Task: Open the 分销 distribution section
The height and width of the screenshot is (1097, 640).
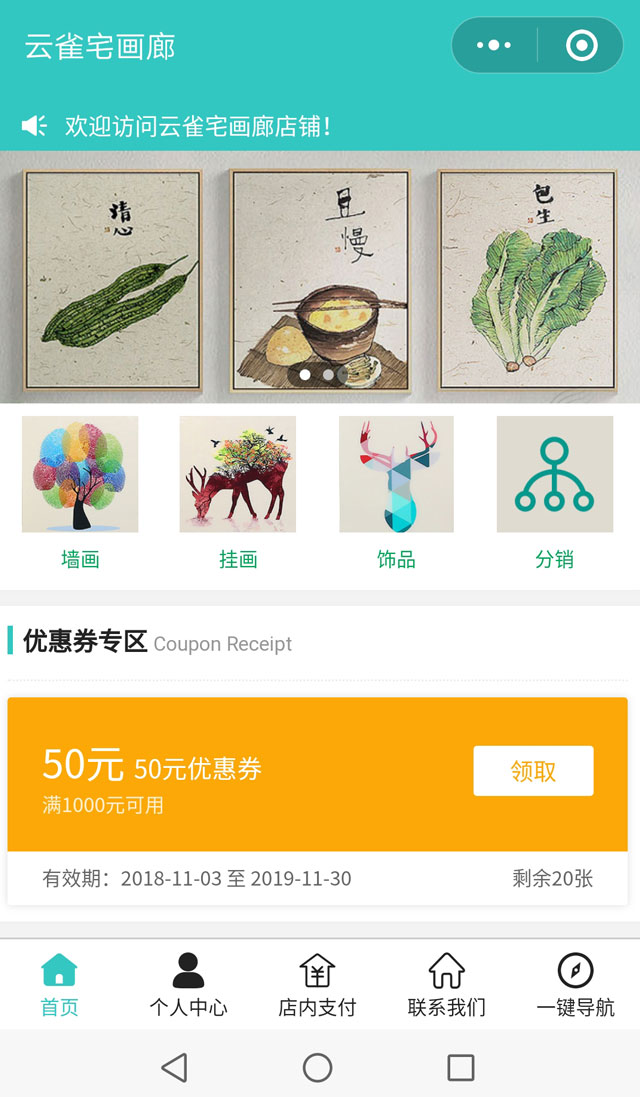Action: [555, 494]
